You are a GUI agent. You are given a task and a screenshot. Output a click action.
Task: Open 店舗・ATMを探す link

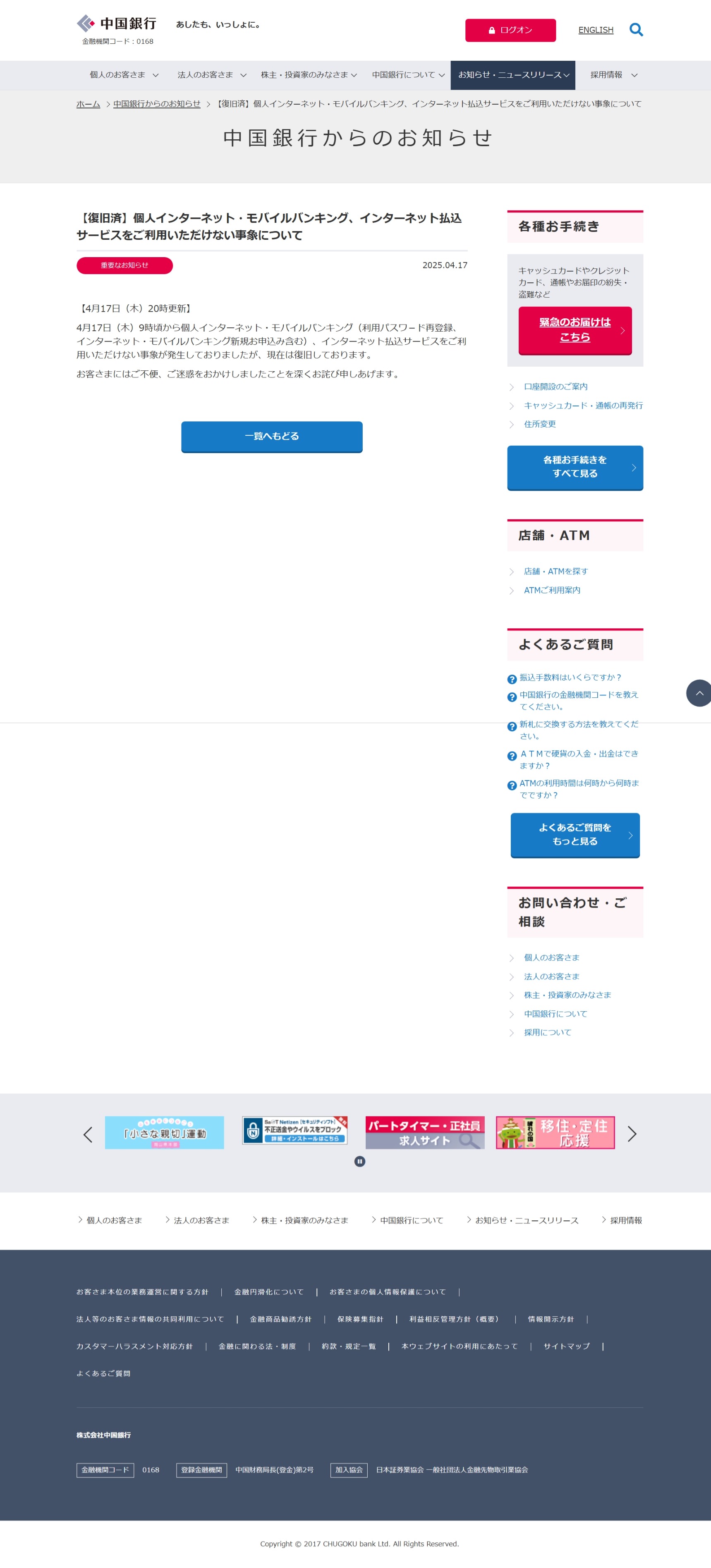coord(555,571)
